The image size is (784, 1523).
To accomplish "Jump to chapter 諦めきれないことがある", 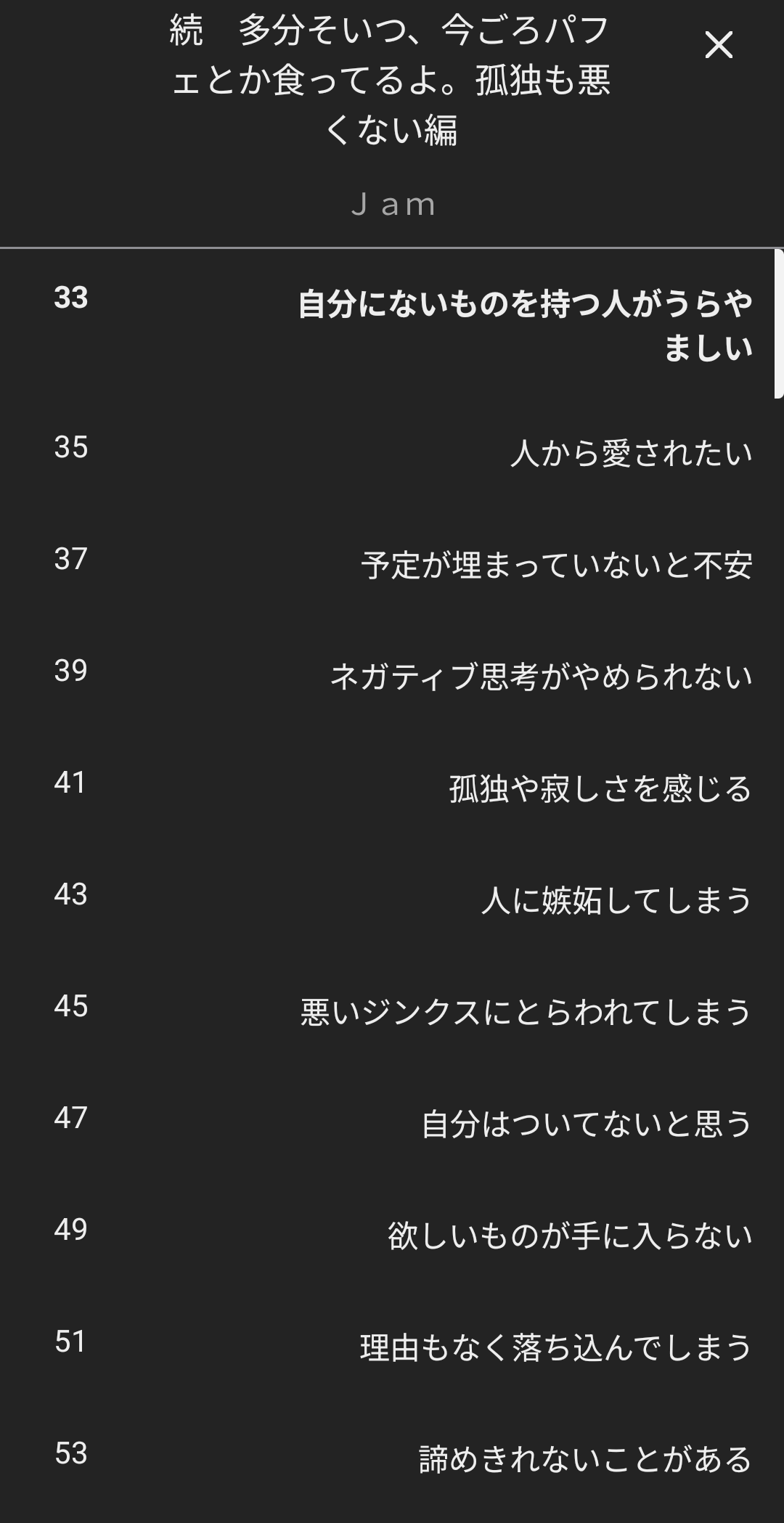I will pyautogui.click(x=585, y=1460).
